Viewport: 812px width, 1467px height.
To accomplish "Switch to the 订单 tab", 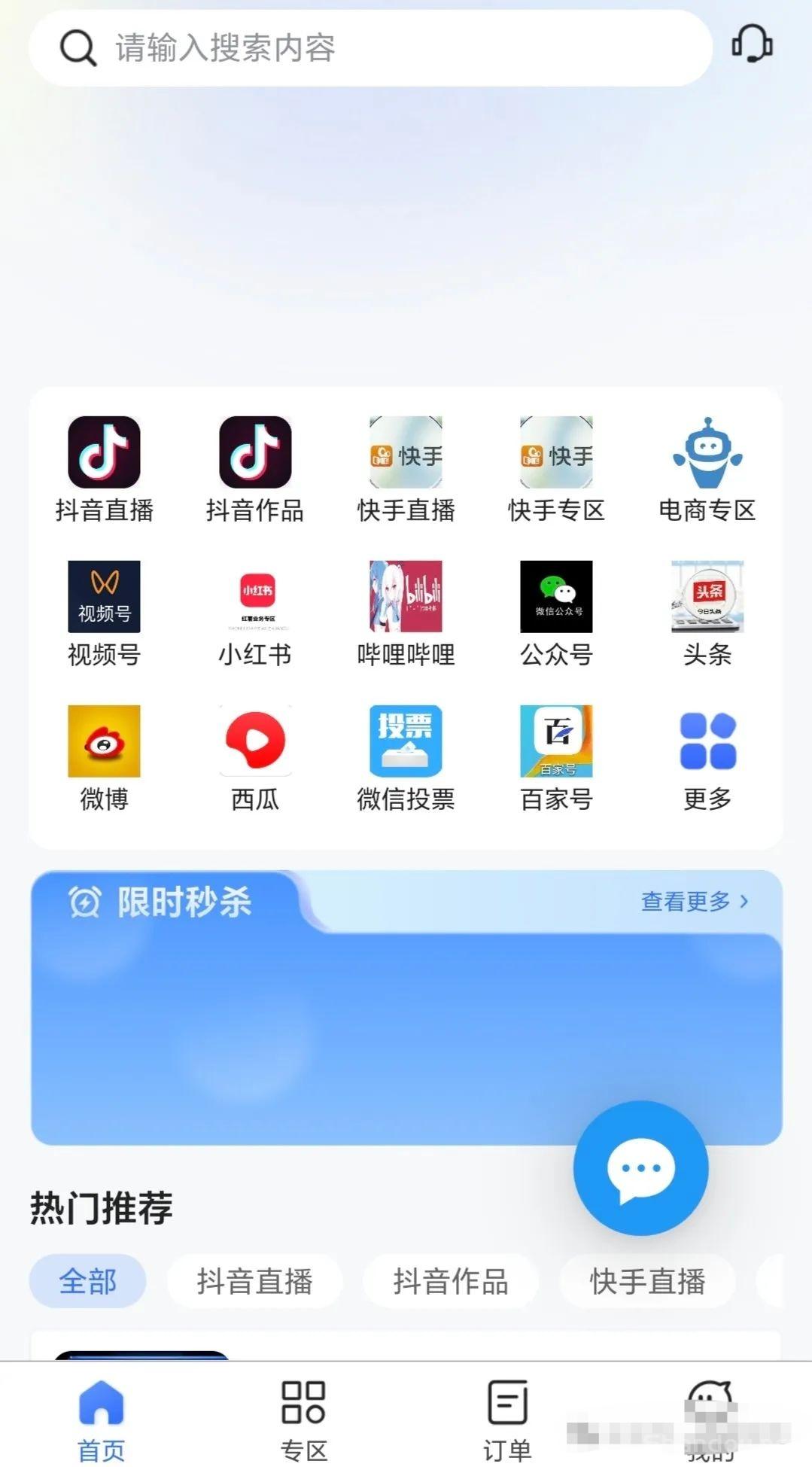I will [507, 1420].
